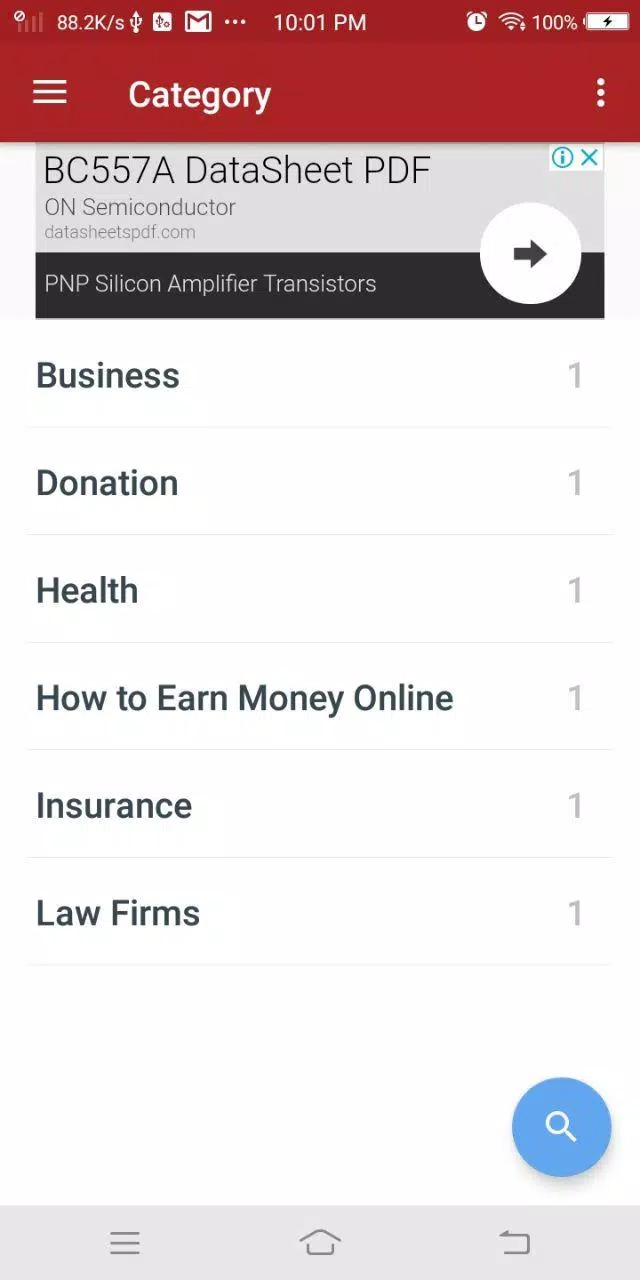Open the hamburger drawer menu
The width and height of the screenshot is (640, 1280).
tap(49, 93)
